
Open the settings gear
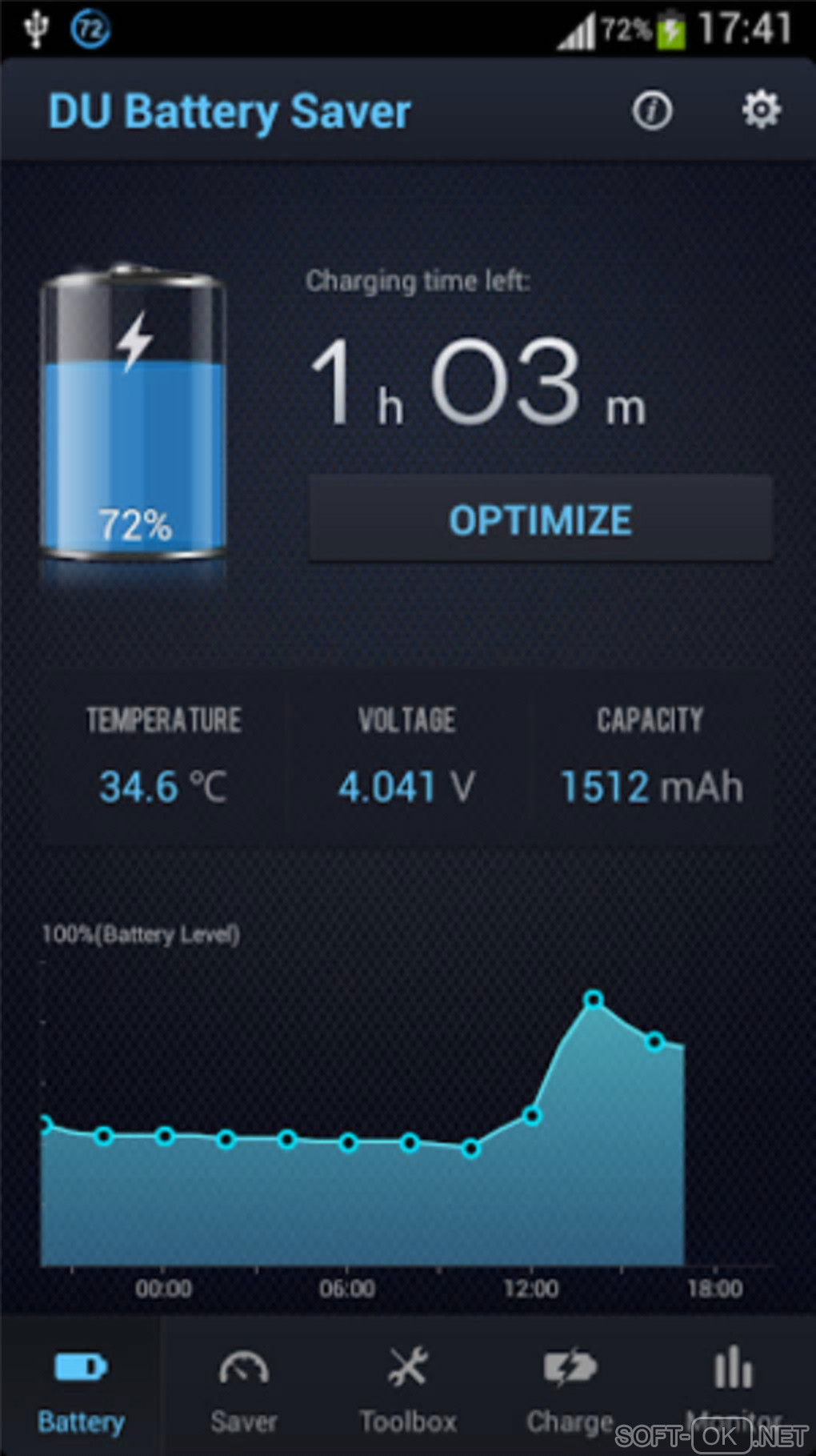point(761,110)
